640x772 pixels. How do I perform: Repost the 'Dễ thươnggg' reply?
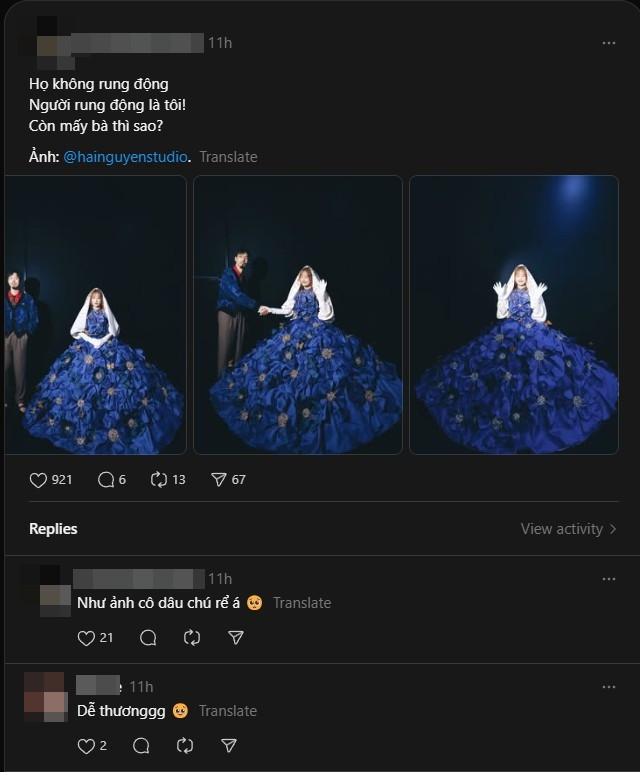(185, 746)
